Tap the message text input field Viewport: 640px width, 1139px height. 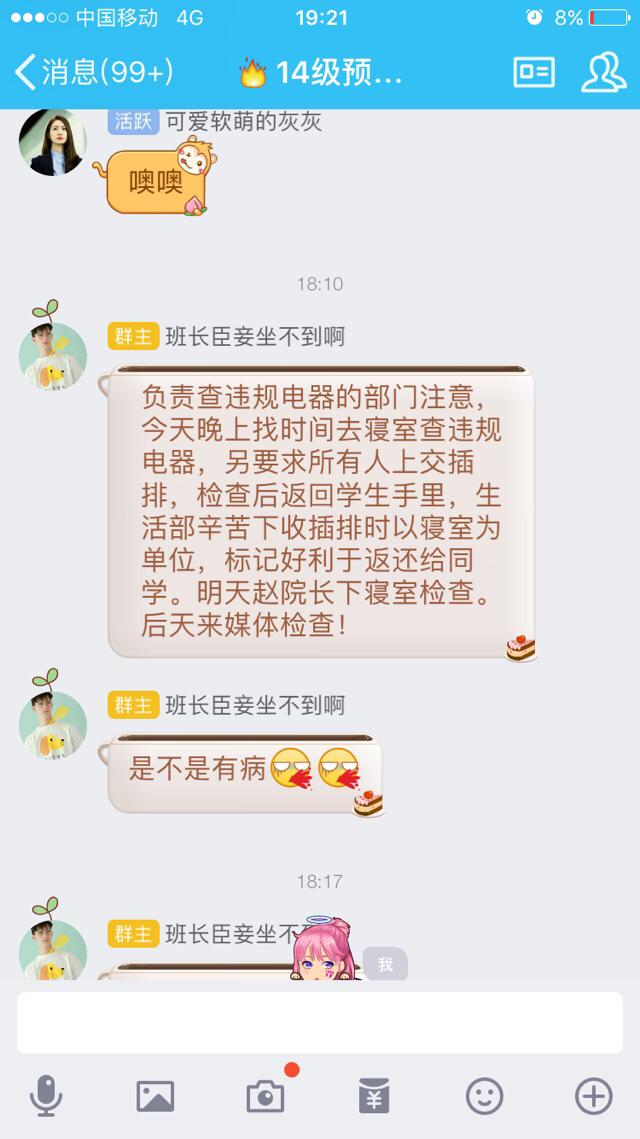coord(320,1022)
